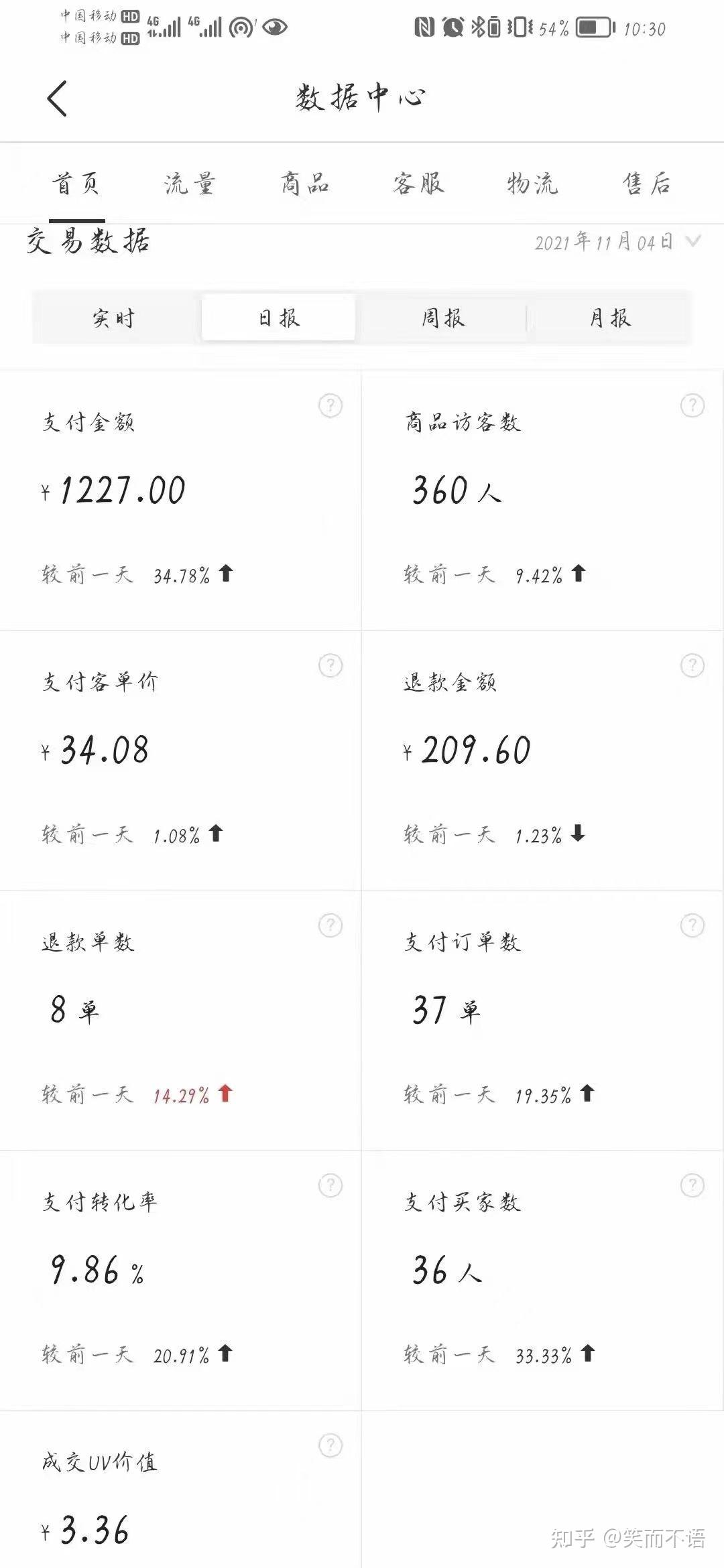The width and height of the screenshot is (724, 1568).
Task: Switch to the 流量 tab
Action: [x=190, y=184]
